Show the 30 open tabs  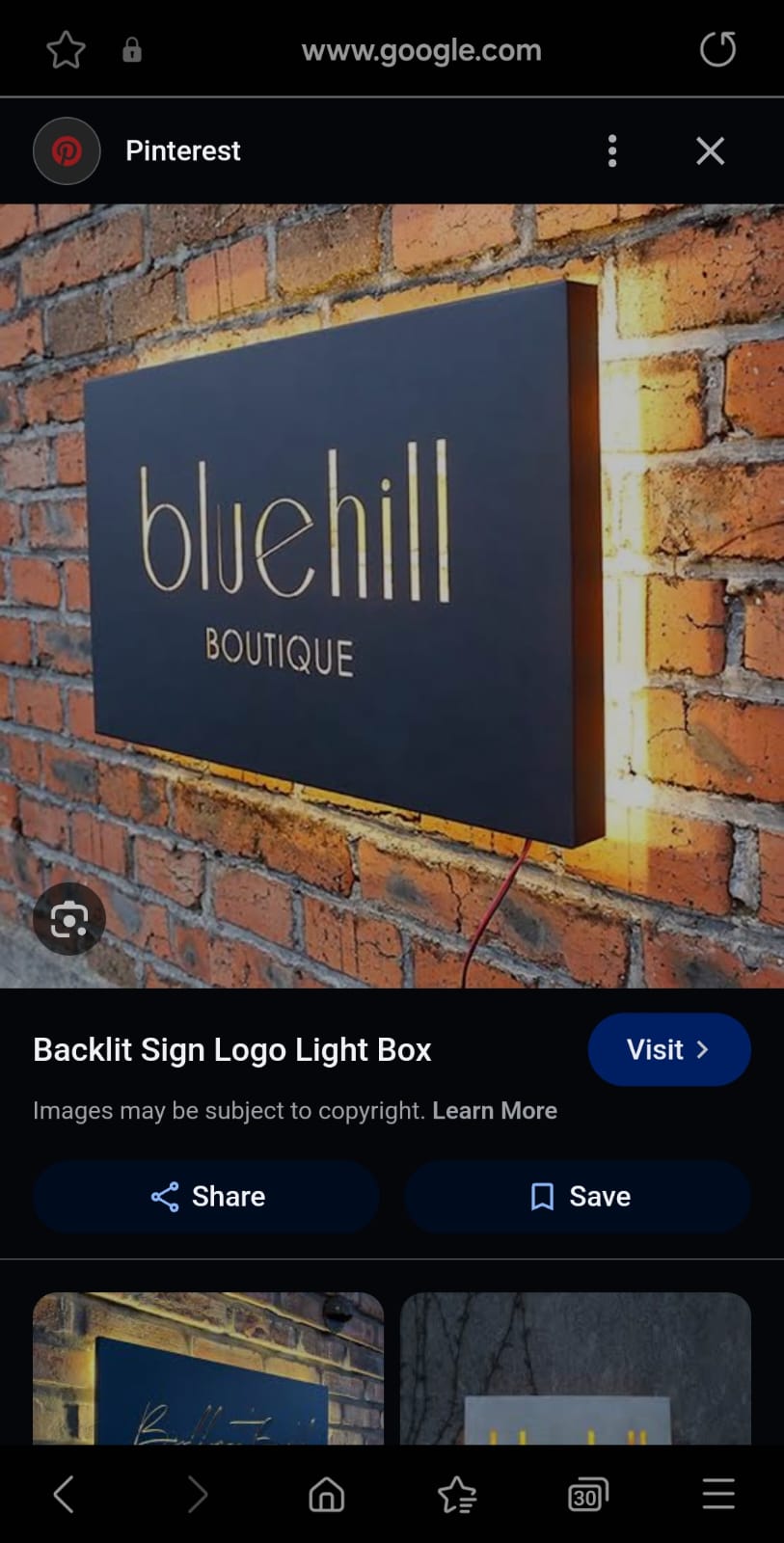(587, 1495)
